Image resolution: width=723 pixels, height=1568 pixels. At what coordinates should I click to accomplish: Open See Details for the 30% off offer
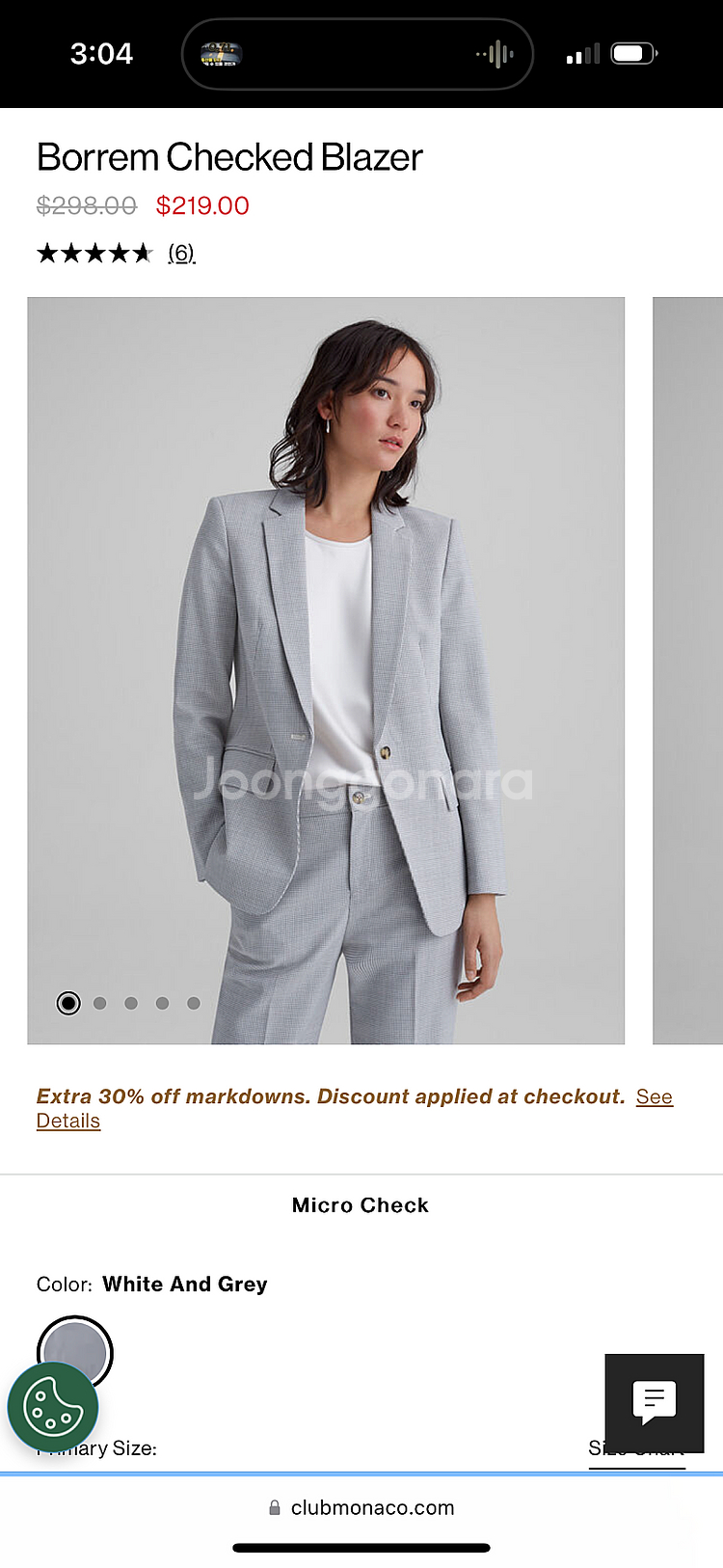point(654,1097)
